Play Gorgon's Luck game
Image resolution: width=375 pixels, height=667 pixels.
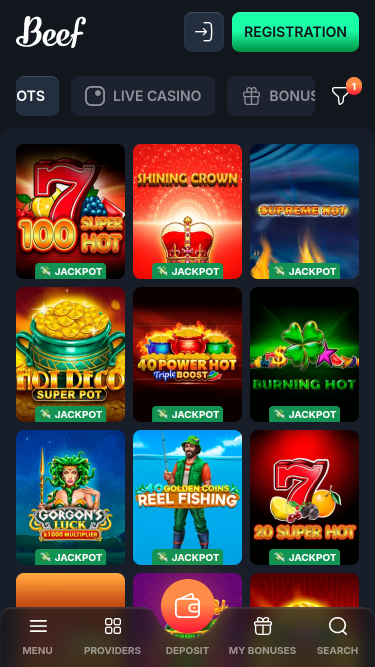tap(71, 497)
